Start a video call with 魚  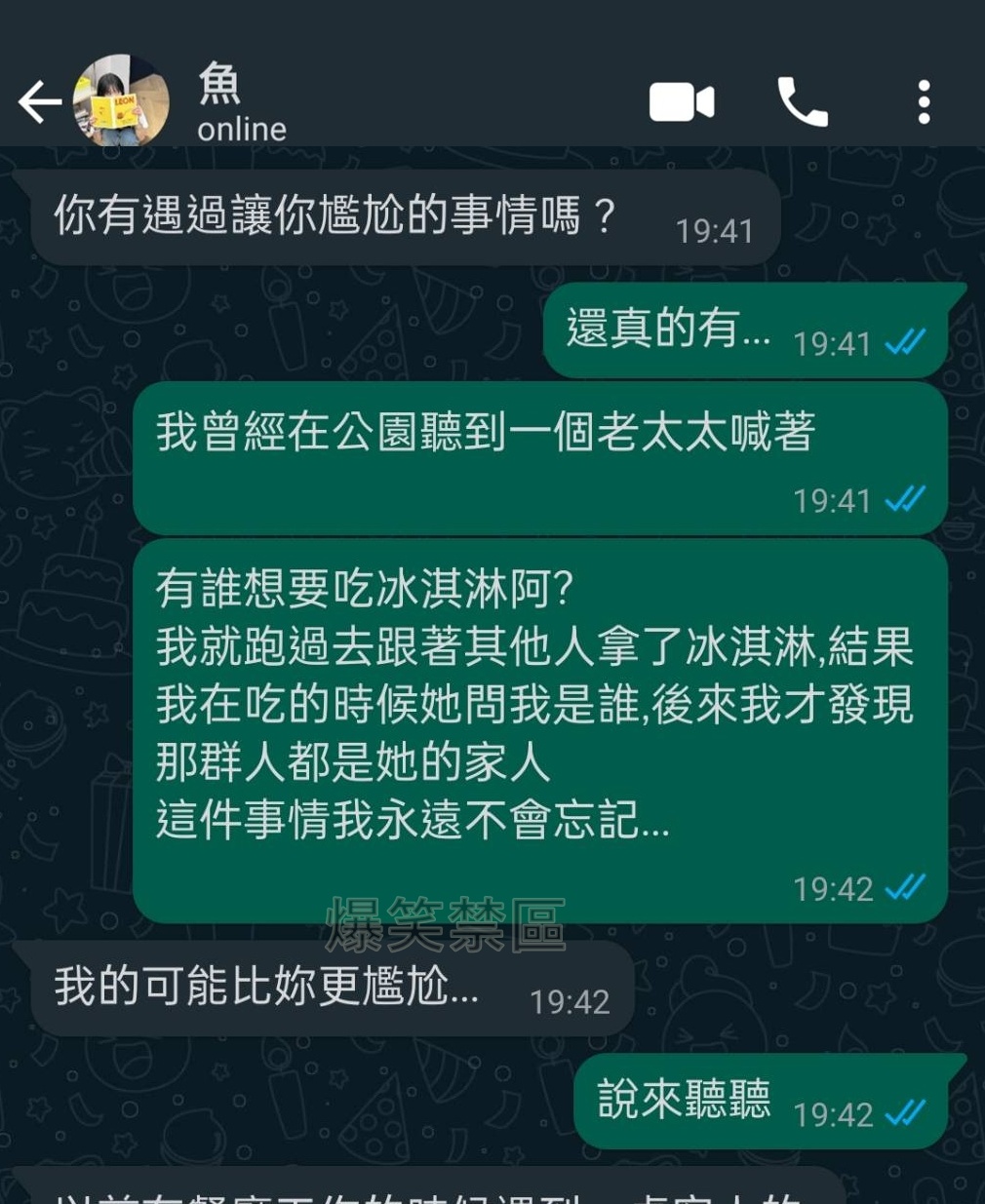(682, 102)
